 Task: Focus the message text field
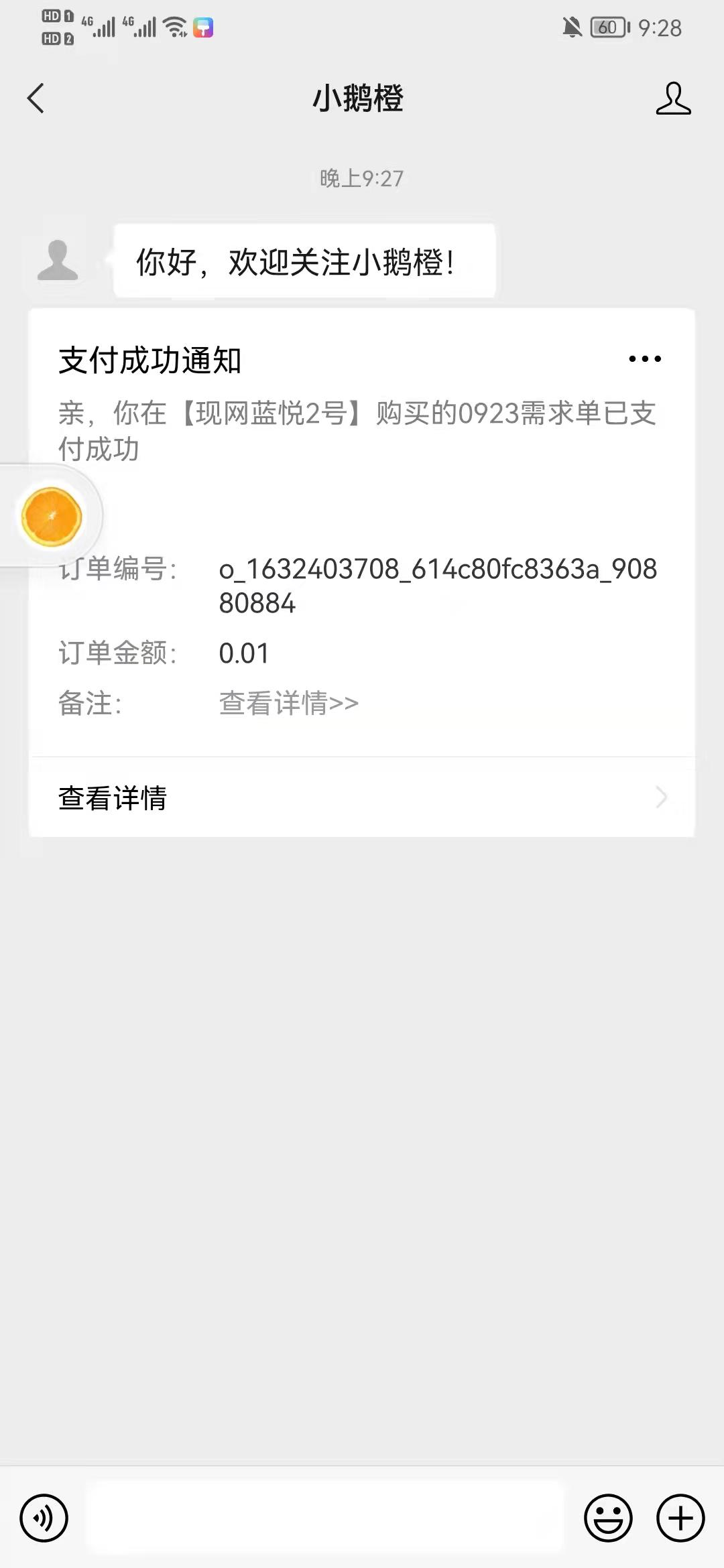click(x=326, y=1518)
